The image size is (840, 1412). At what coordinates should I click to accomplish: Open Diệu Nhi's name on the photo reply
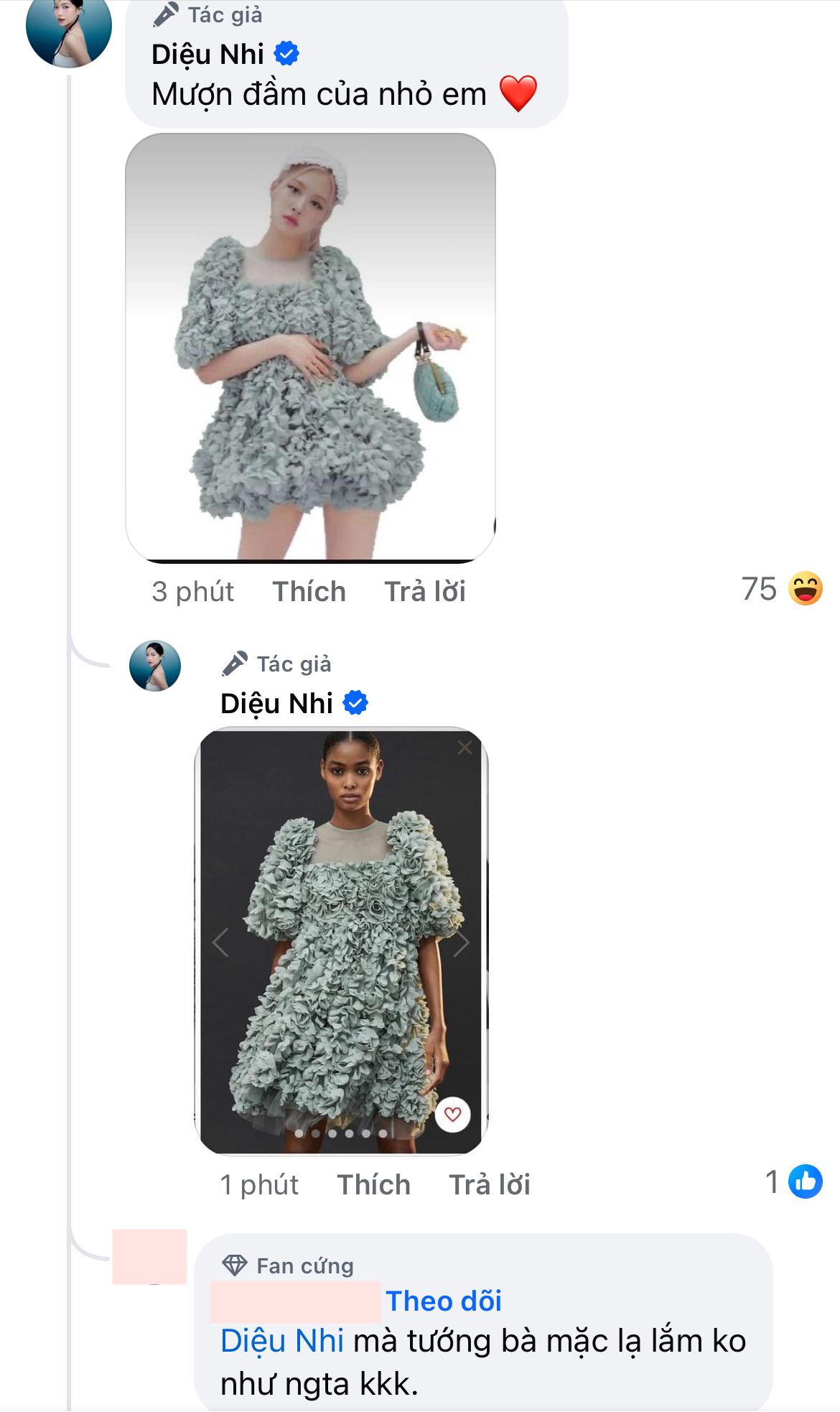277,704
